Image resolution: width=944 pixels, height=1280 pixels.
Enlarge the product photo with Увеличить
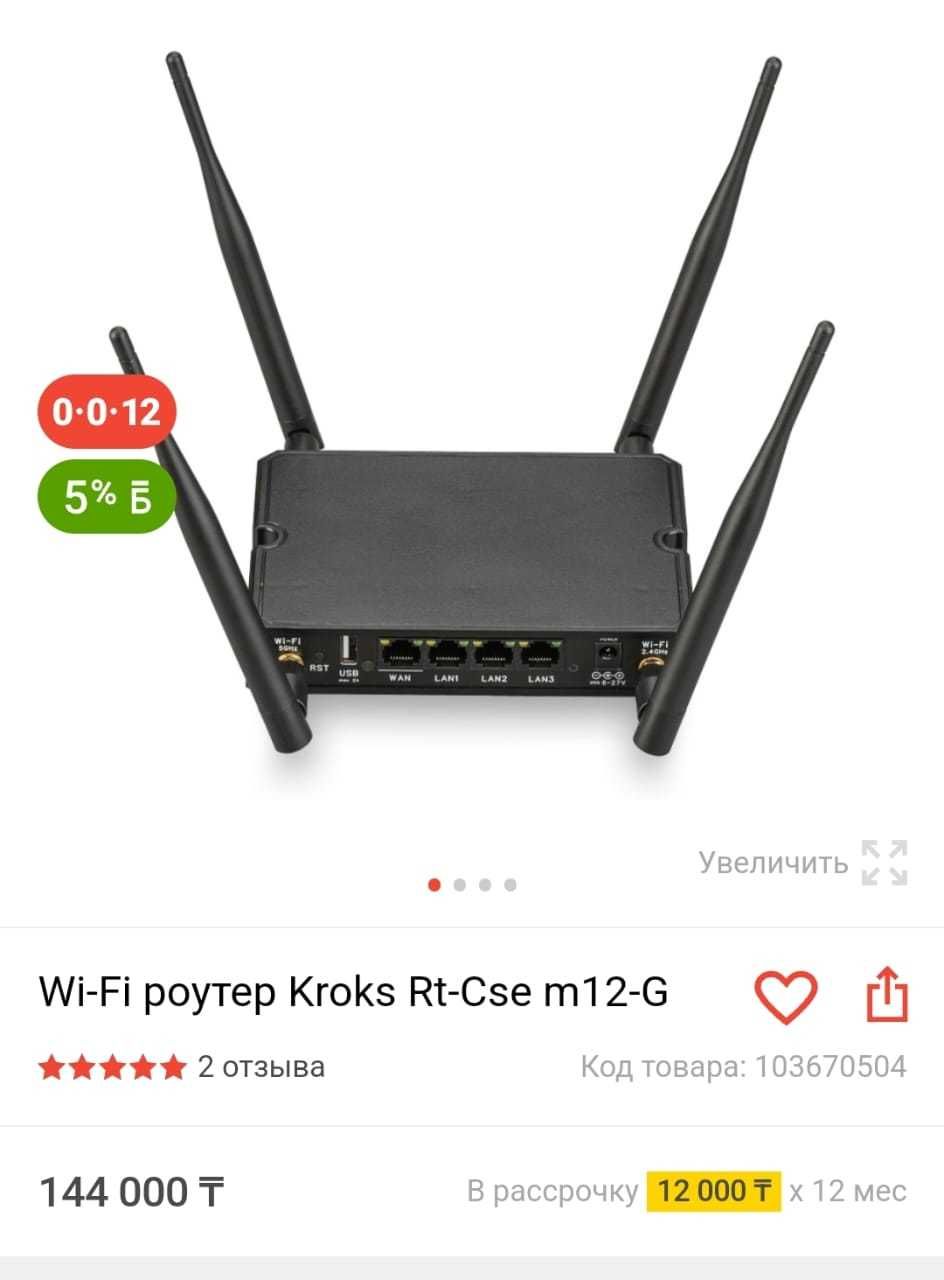click(x=802, y=862)
